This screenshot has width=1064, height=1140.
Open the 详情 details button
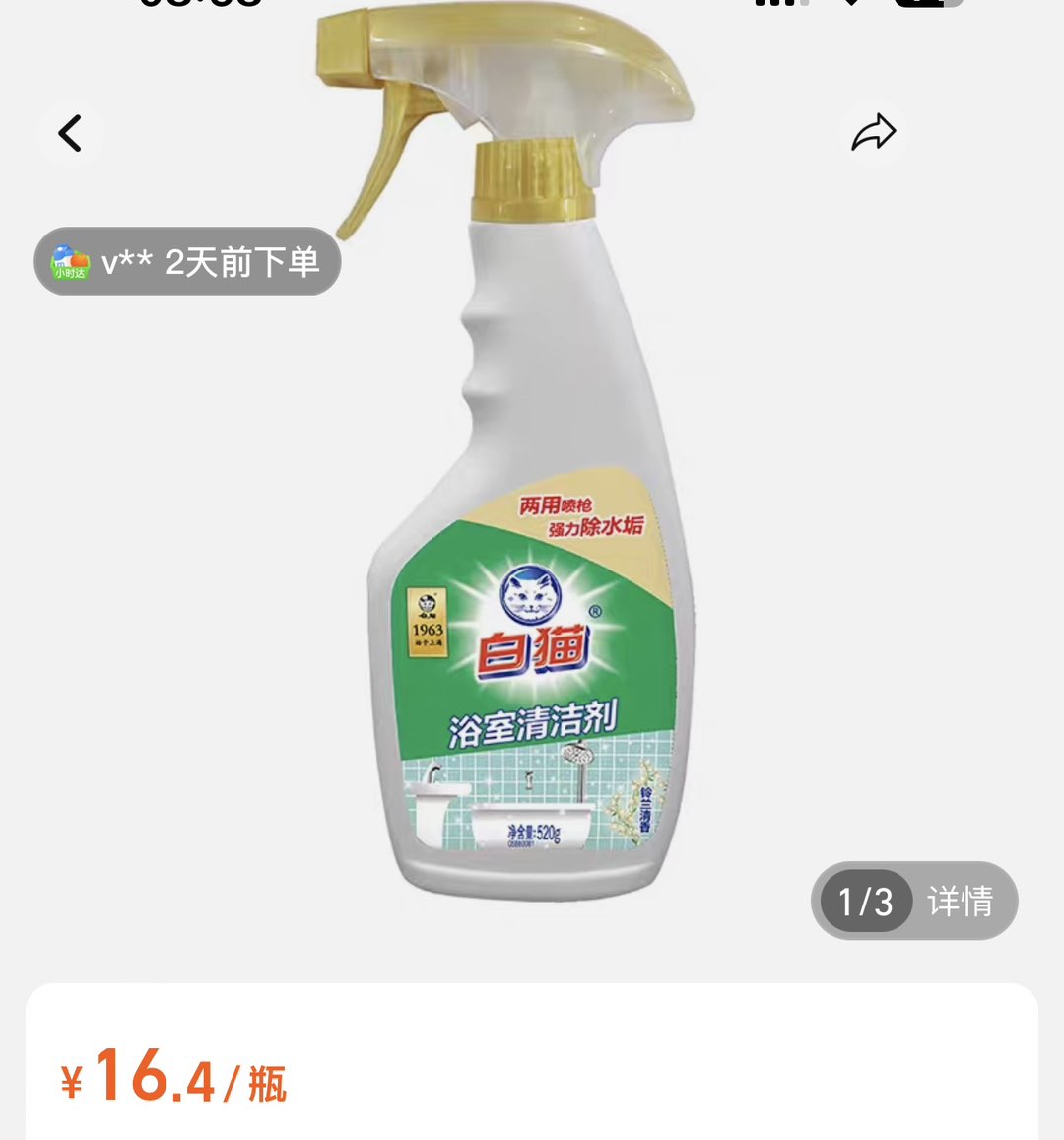pyautogui.click(x=960, y=901)
